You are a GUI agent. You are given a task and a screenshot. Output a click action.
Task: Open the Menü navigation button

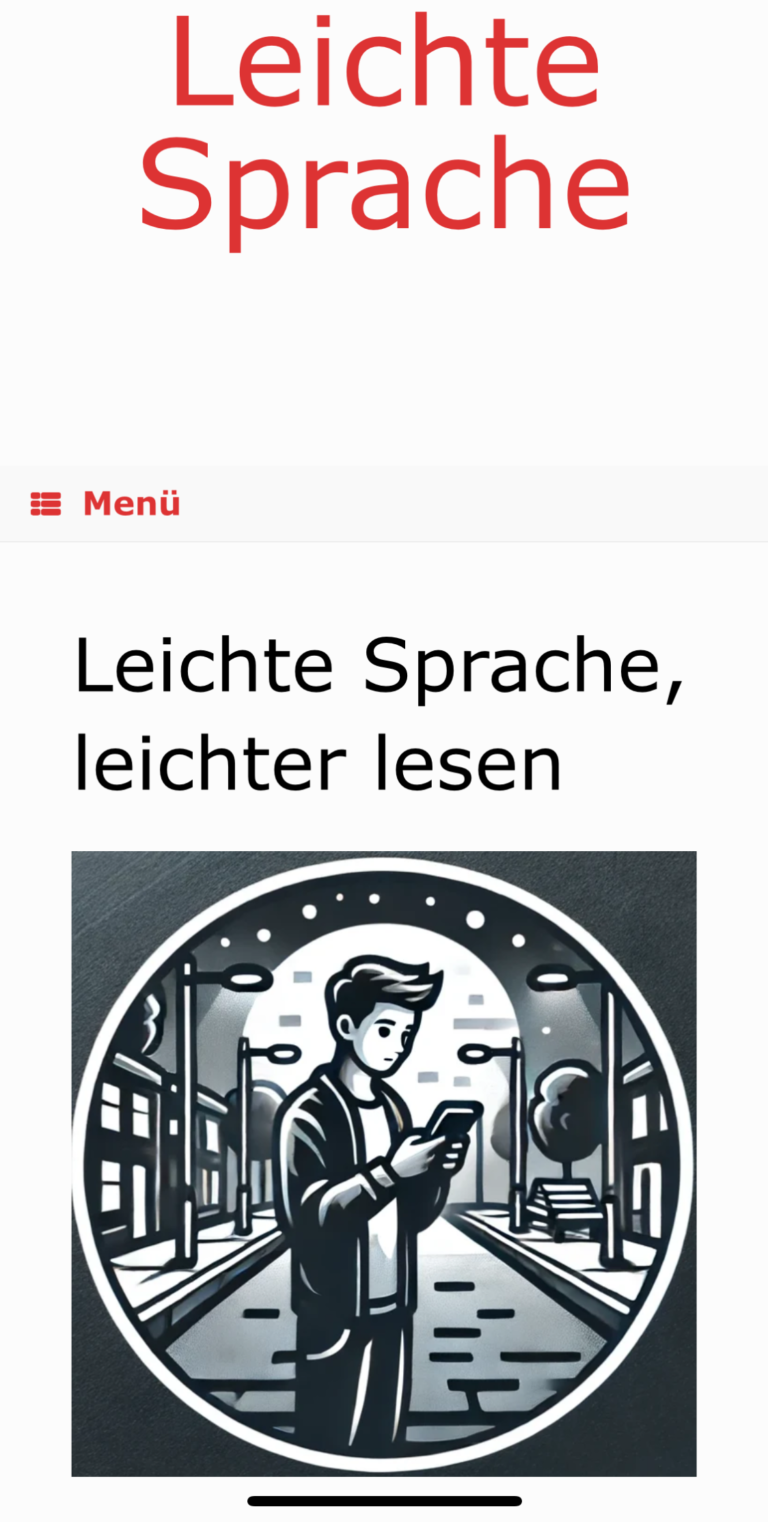click(106, 504)
